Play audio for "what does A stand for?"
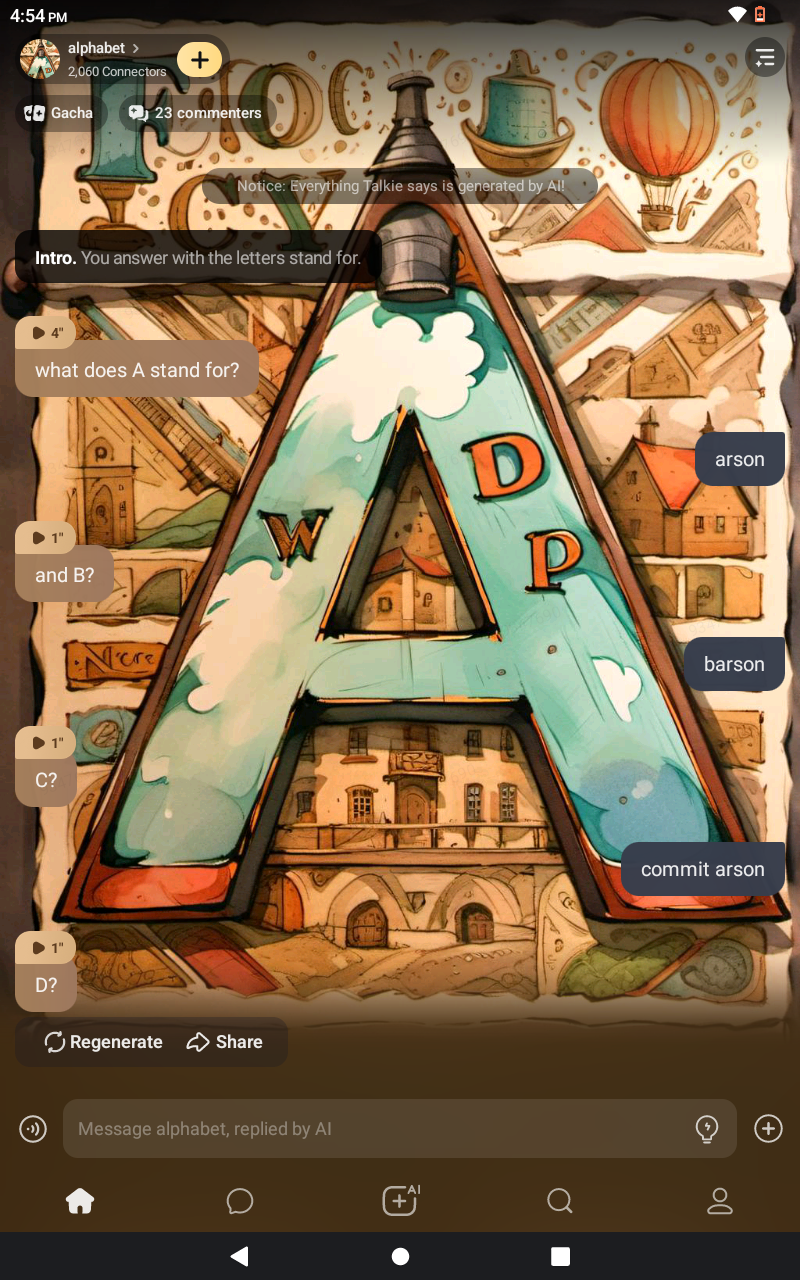The image size is (800, 1280). tap(46, 332)
